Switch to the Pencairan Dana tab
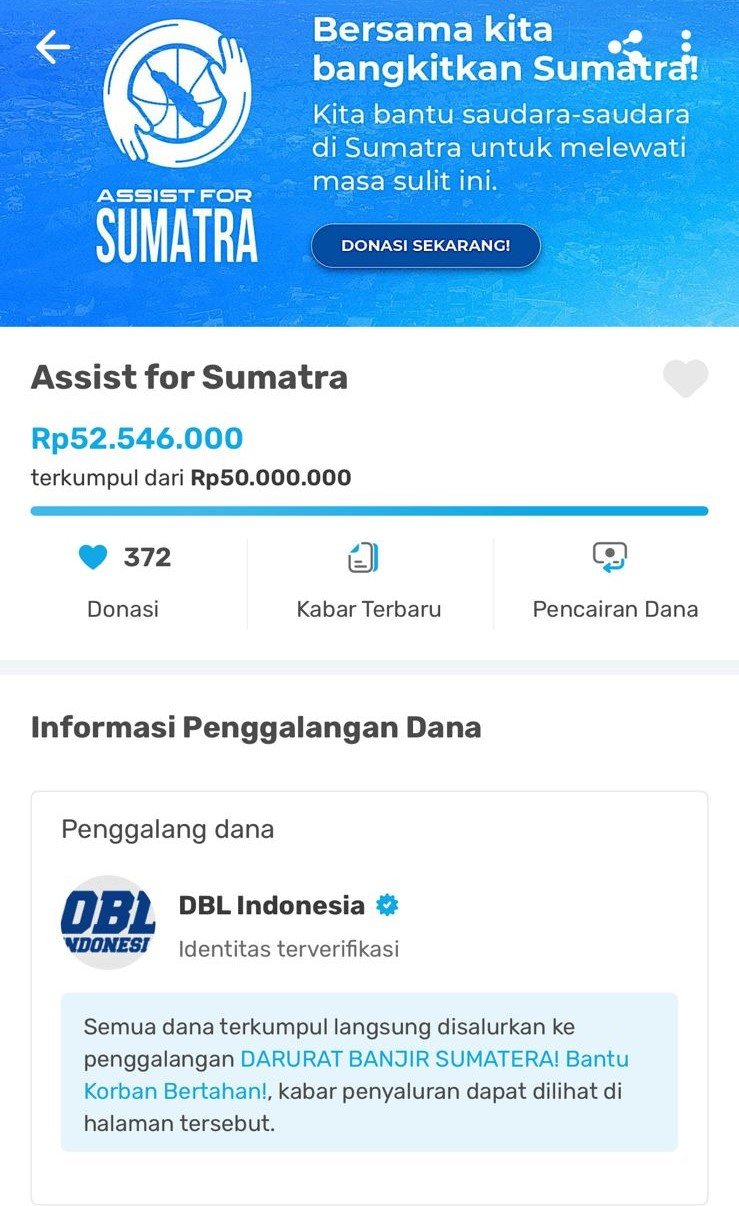The height and width of the screenshot is (1206, 739). point(613,582)
